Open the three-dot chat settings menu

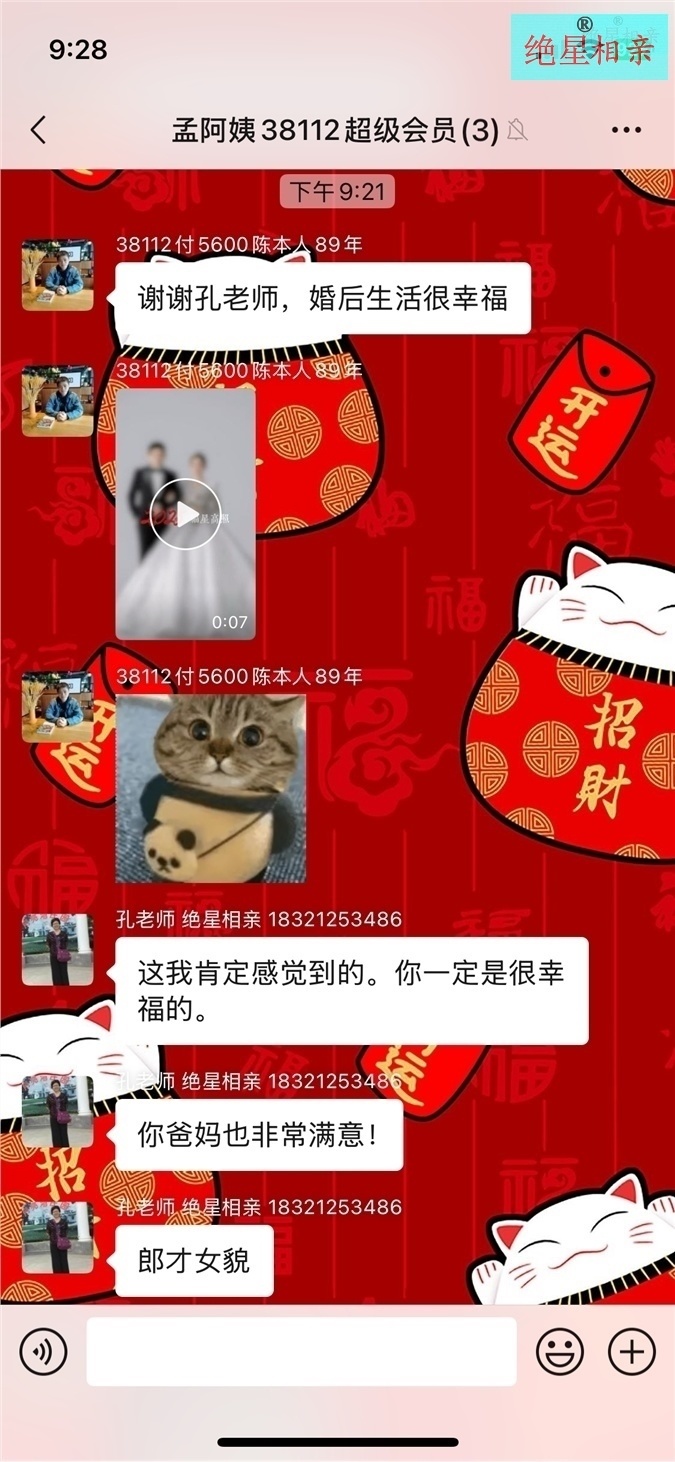tap(626, 130)
